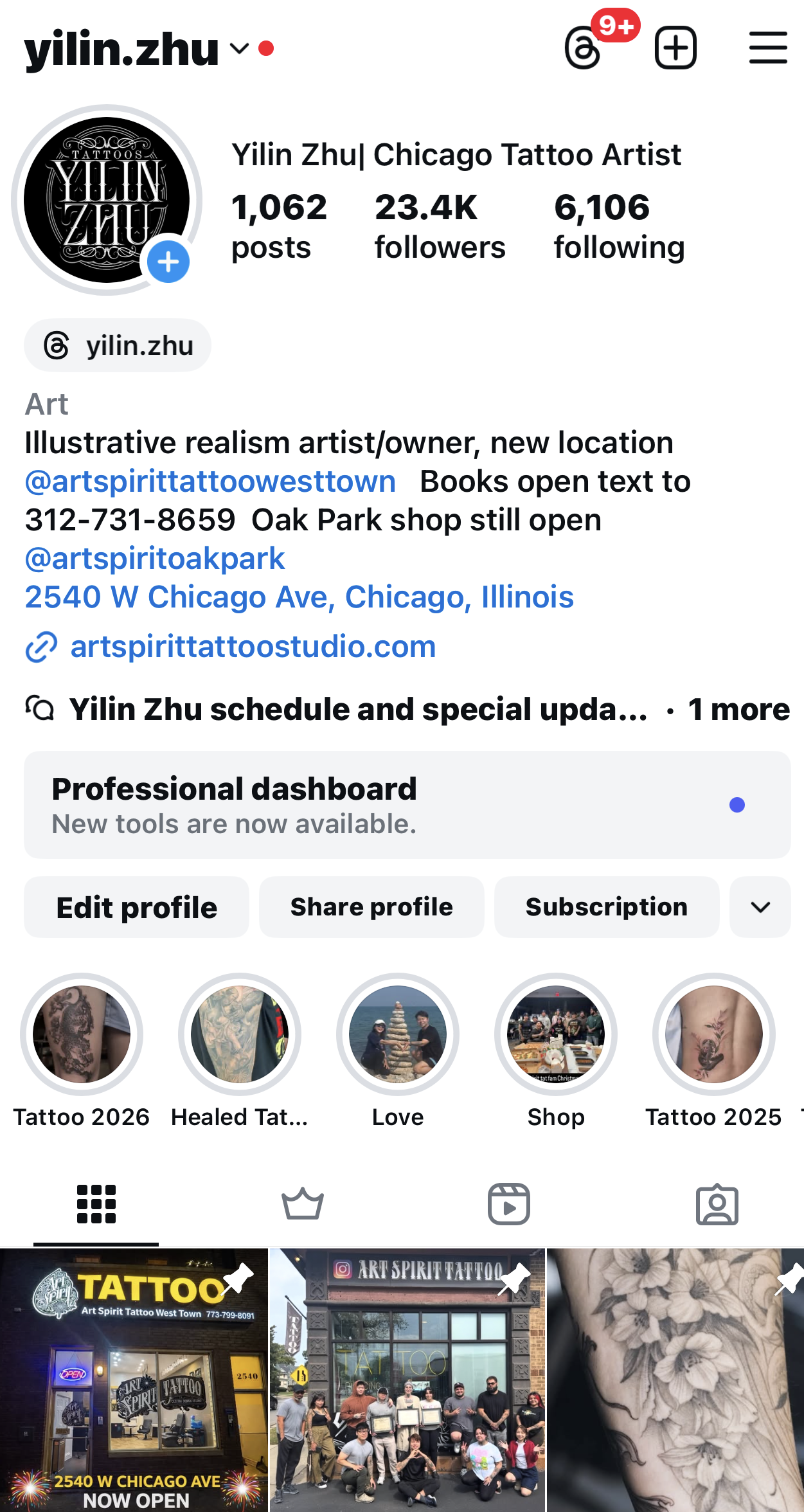Create a new post with the plus icon

(675, 48)
